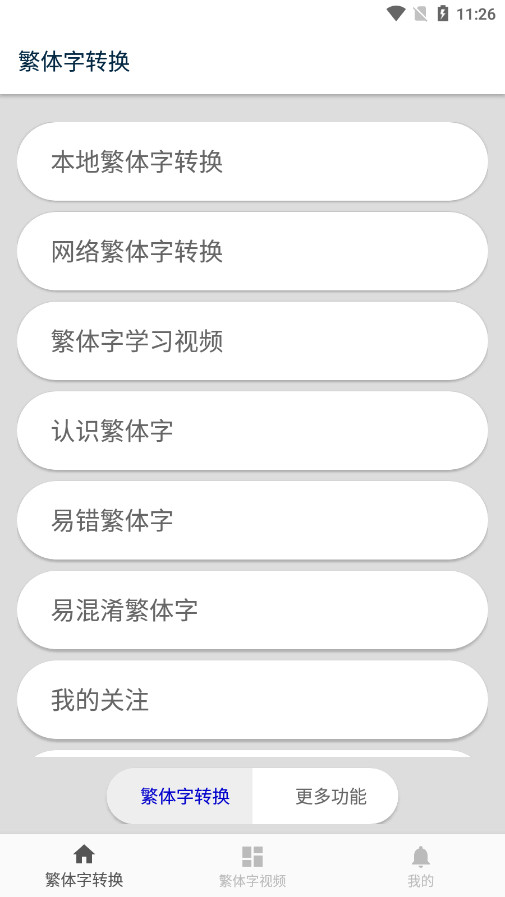
Task: Open 网络繁体字转换
Action: [252, 251]
